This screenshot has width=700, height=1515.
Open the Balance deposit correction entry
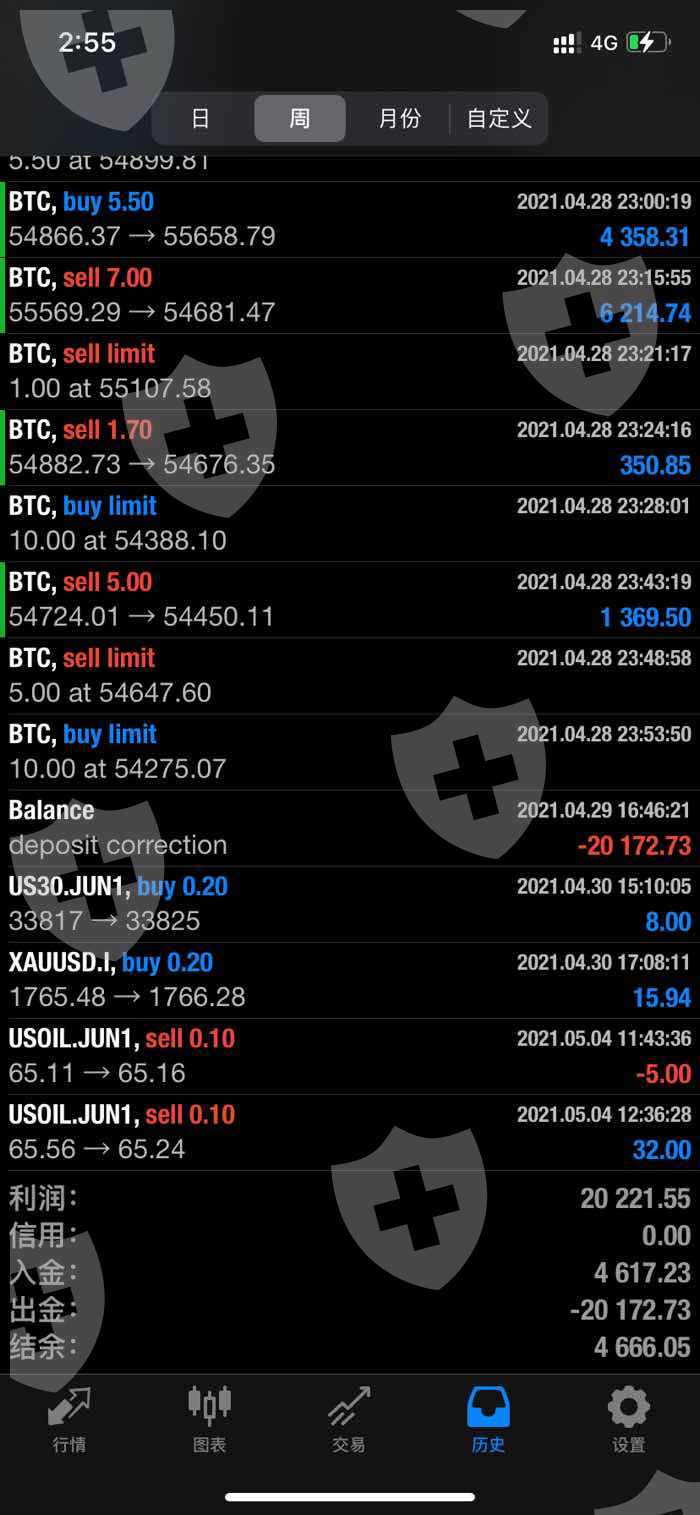[x=350, y=828]
